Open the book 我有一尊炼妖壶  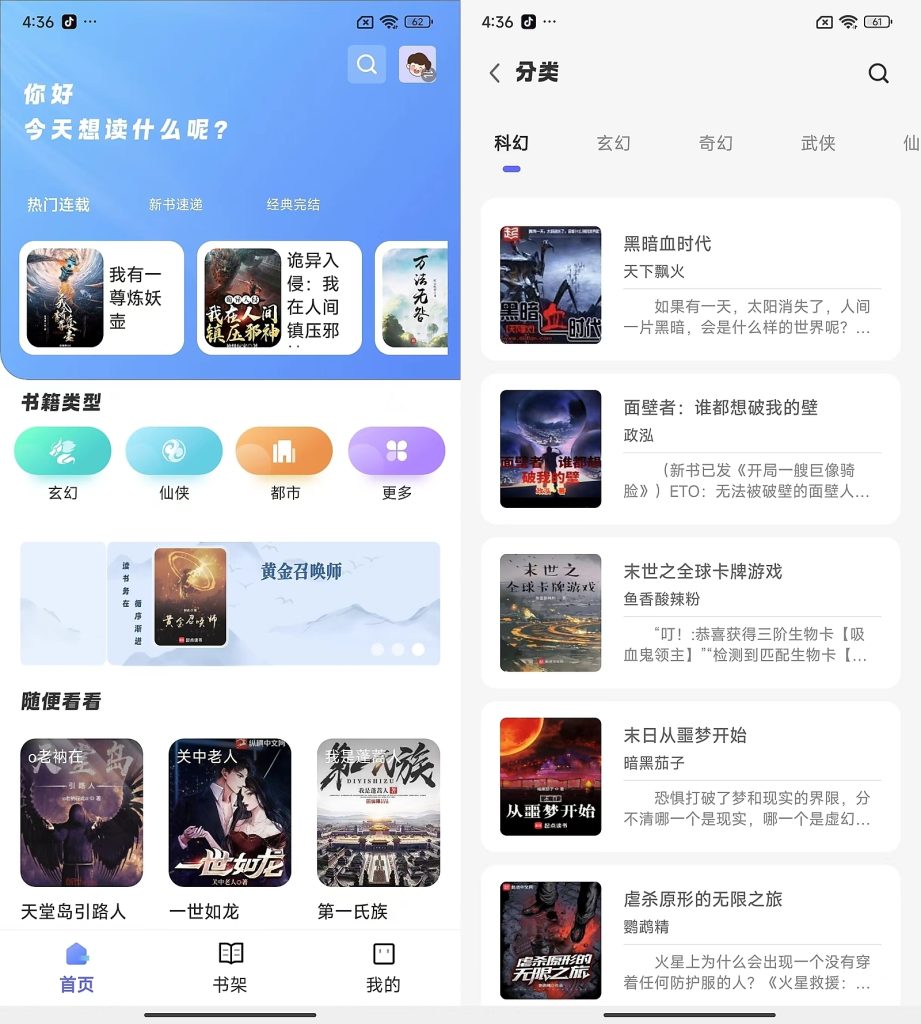click(101, 298)
